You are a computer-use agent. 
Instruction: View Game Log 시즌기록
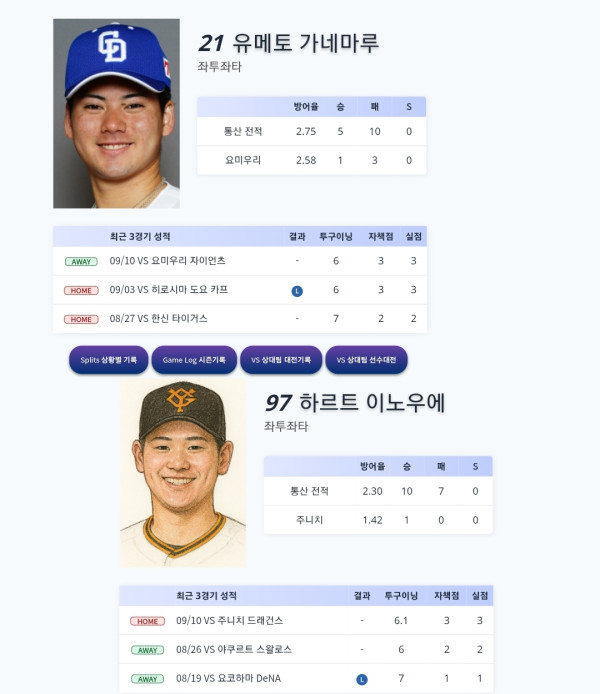click(x=194, y=360)
